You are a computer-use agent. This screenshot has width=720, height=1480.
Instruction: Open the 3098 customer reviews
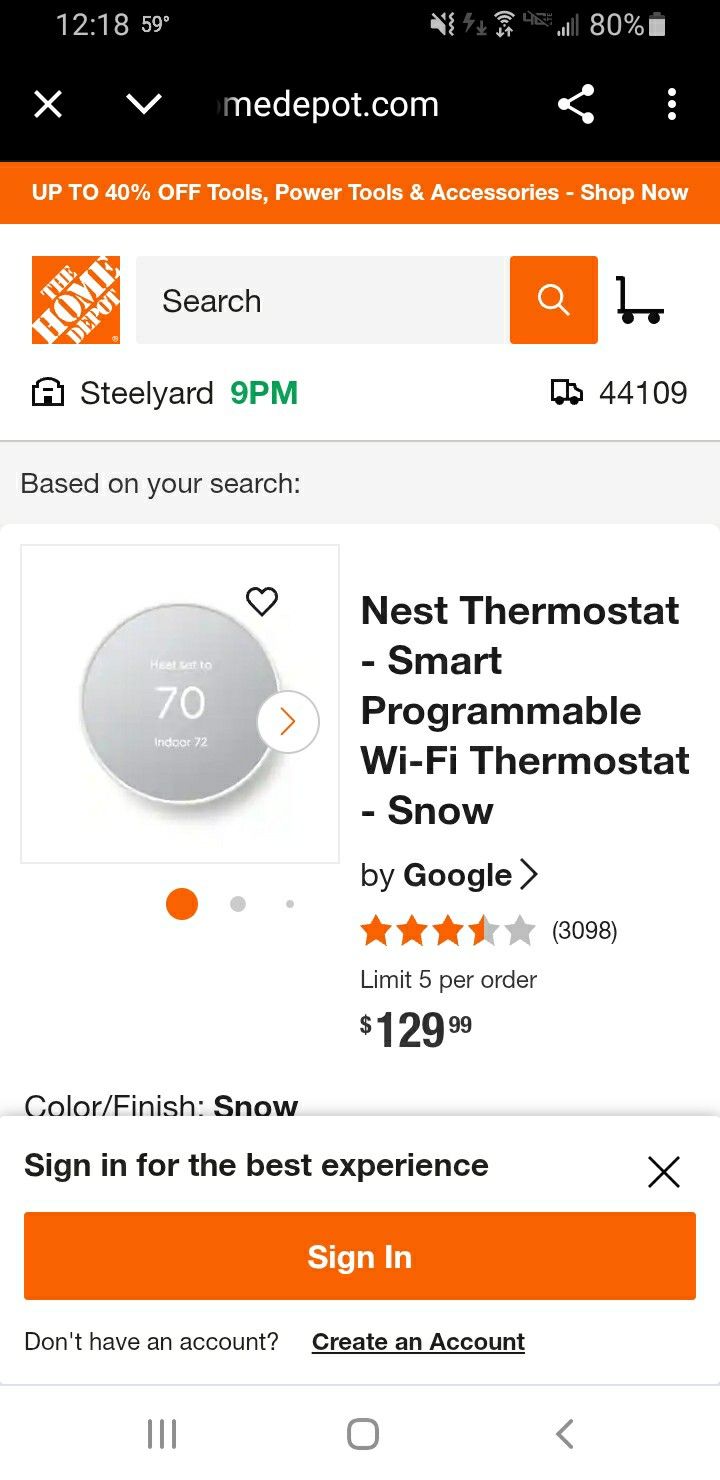(x=585, y=931)
